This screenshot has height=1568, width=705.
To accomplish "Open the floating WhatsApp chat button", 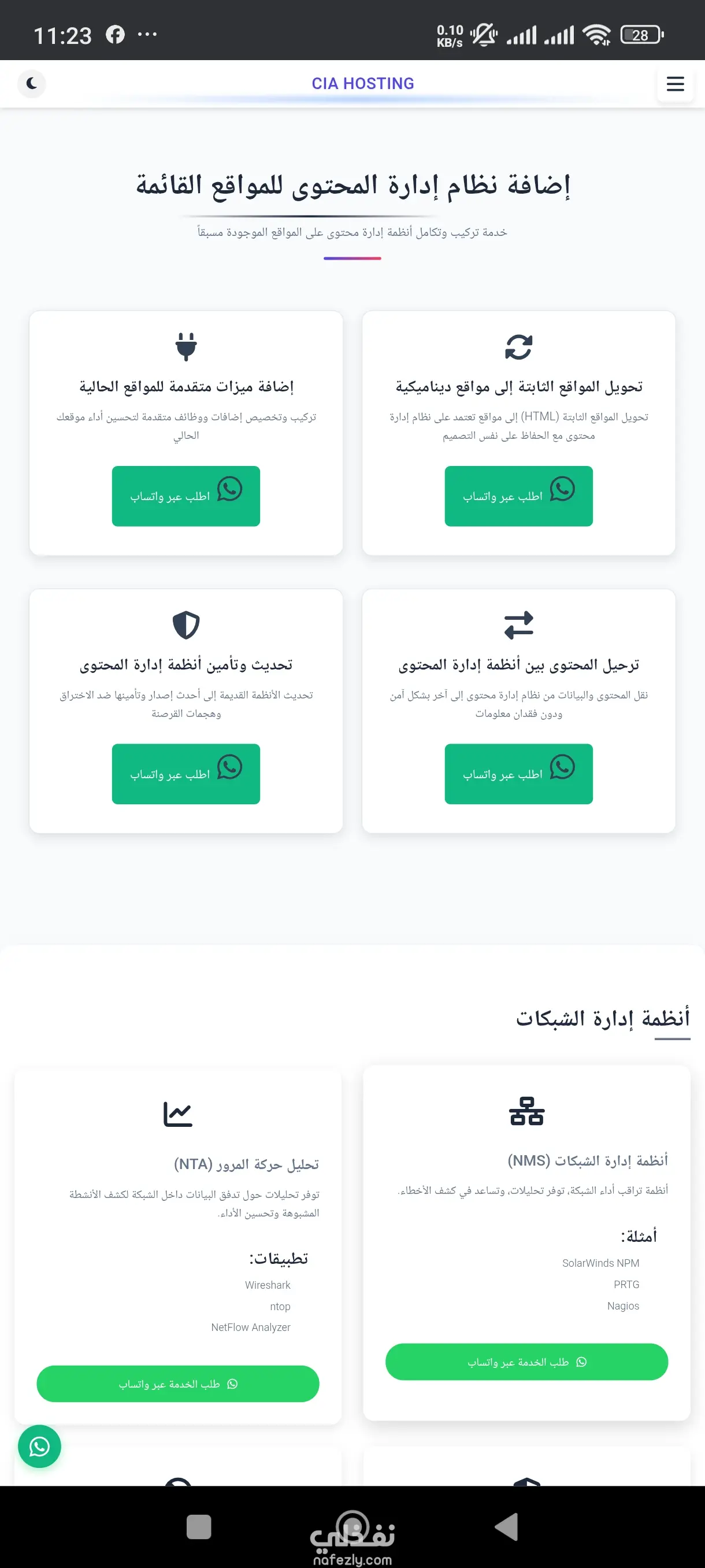I will click(x=39, y=1445).
